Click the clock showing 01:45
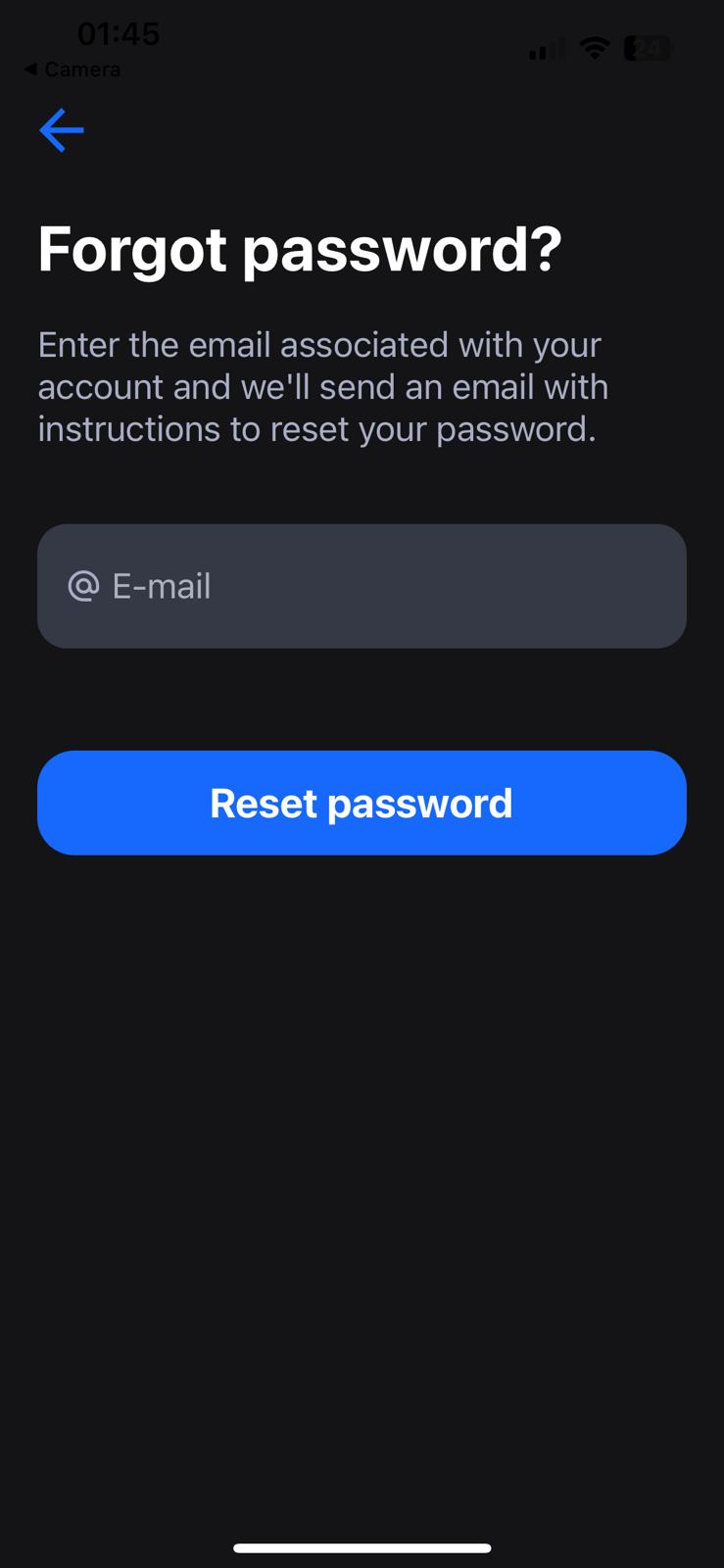The image size is (724, 1568). pyautogui.click(x=119, y=33)
